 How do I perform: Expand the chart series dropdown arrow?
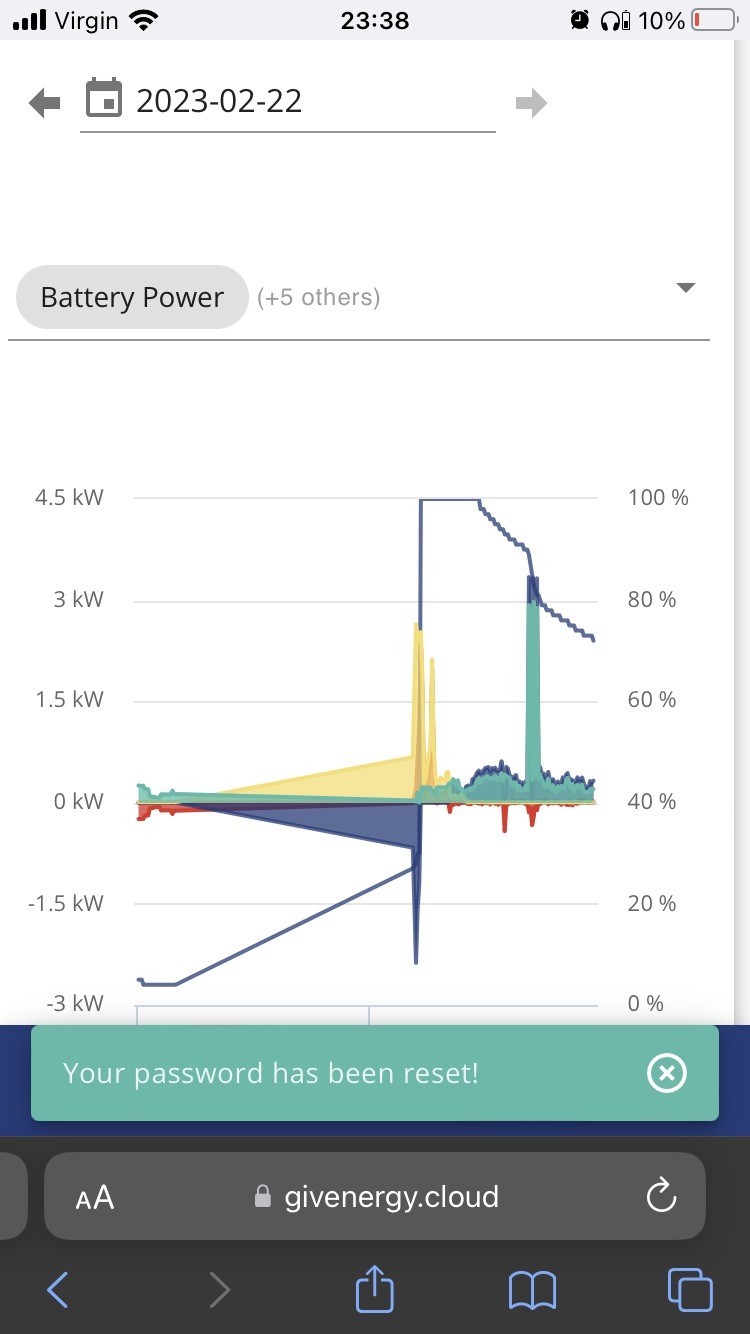tap(685, 288)
